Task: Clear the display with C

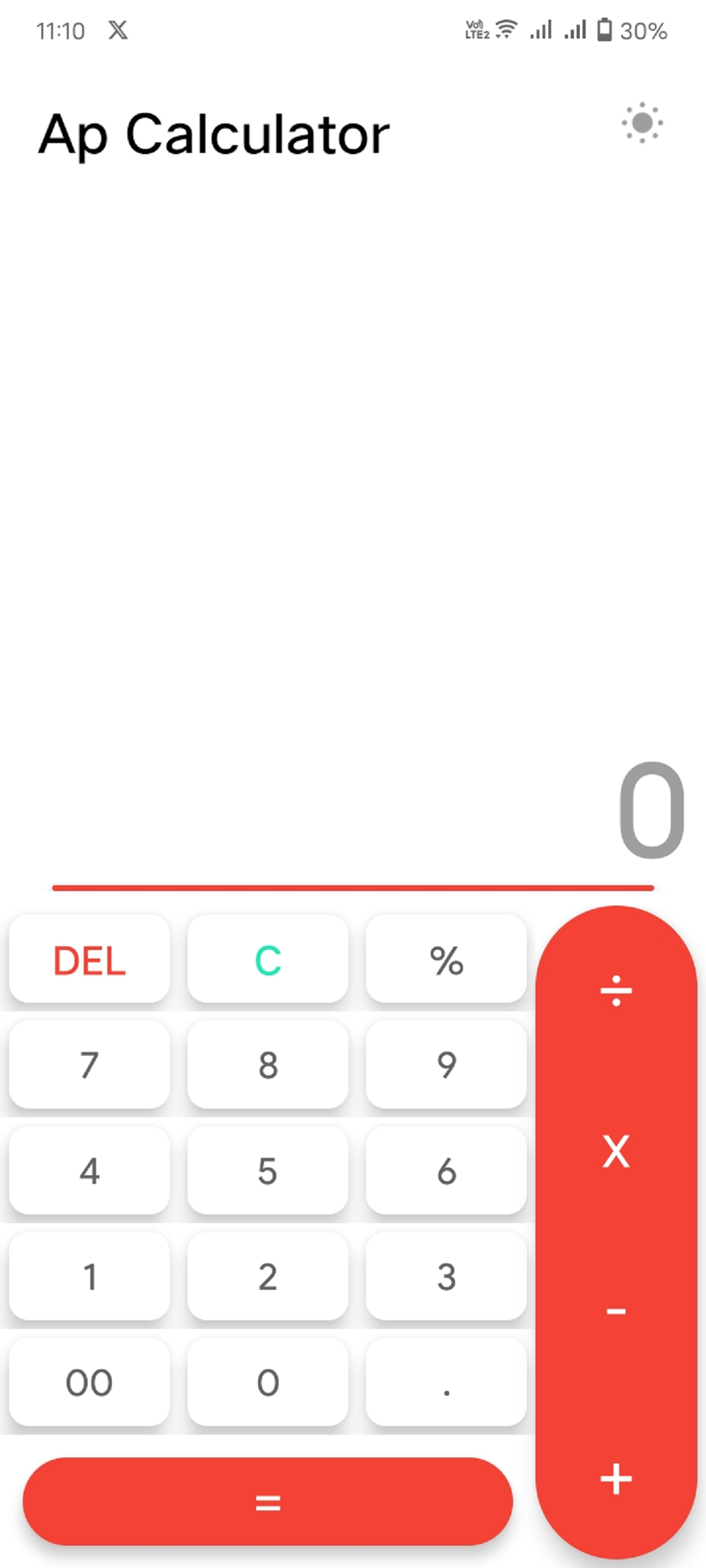Action: click(268, 959)
